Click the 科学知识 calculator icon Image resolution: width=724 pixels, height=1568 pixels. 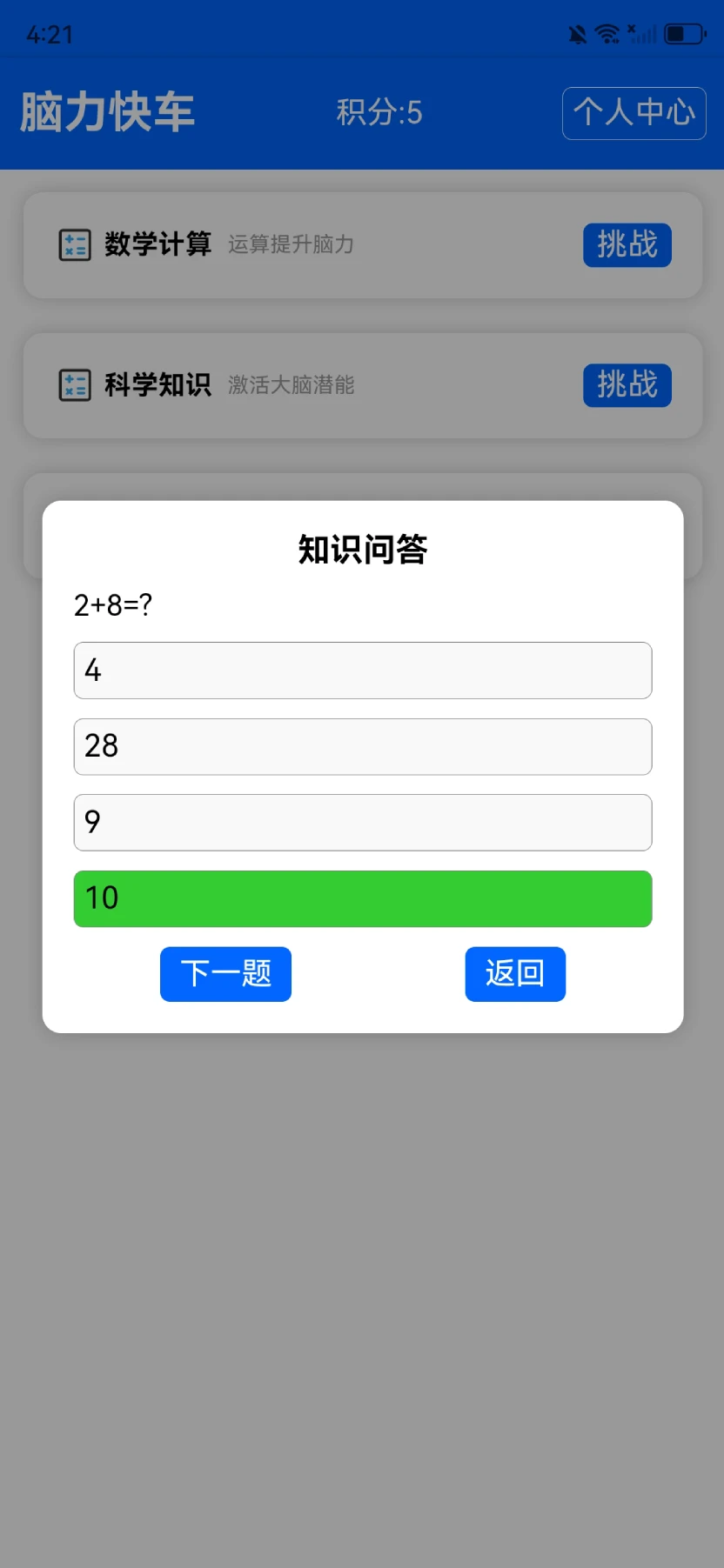(x=76, y=384)
